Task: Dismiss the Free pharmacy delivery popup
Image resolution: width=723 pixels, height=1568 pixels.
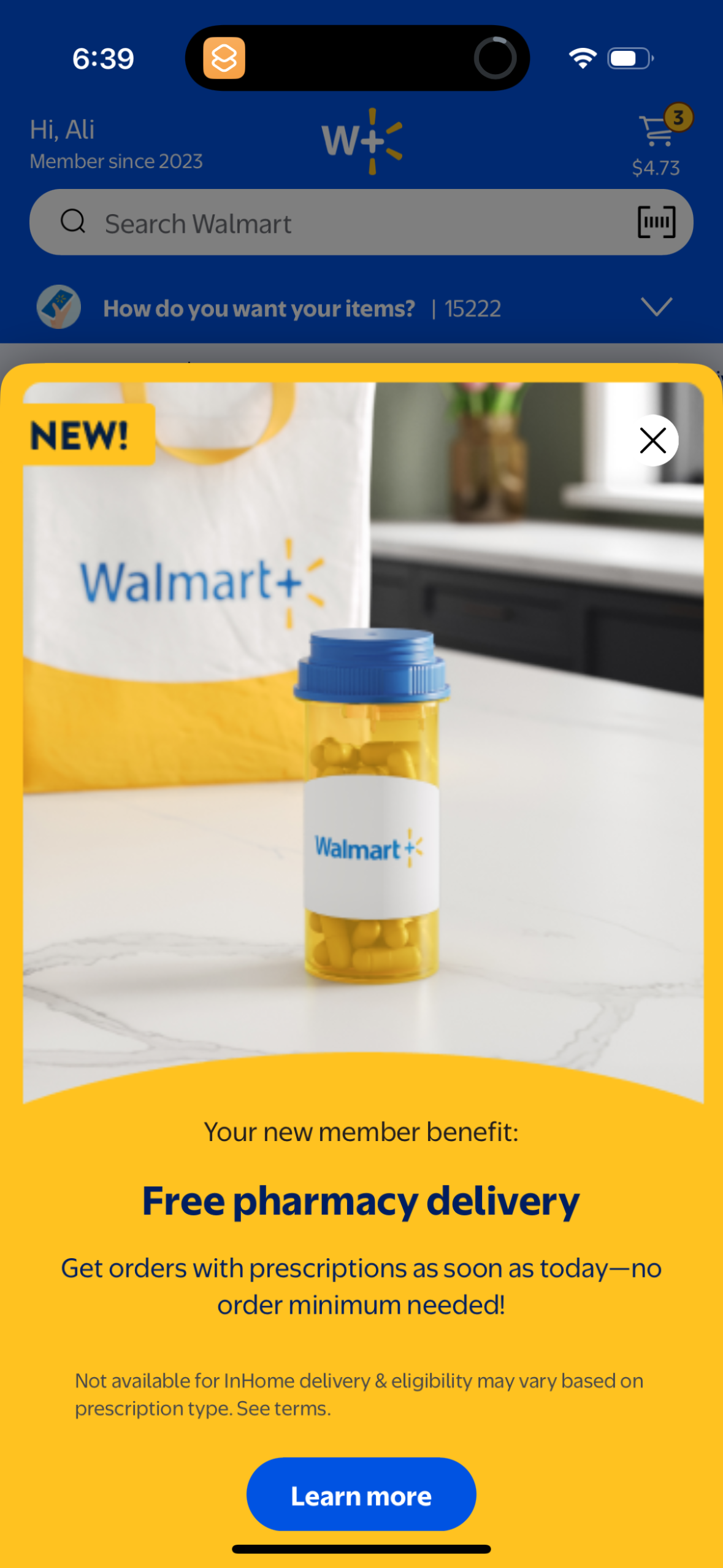Action: [652, 440]
